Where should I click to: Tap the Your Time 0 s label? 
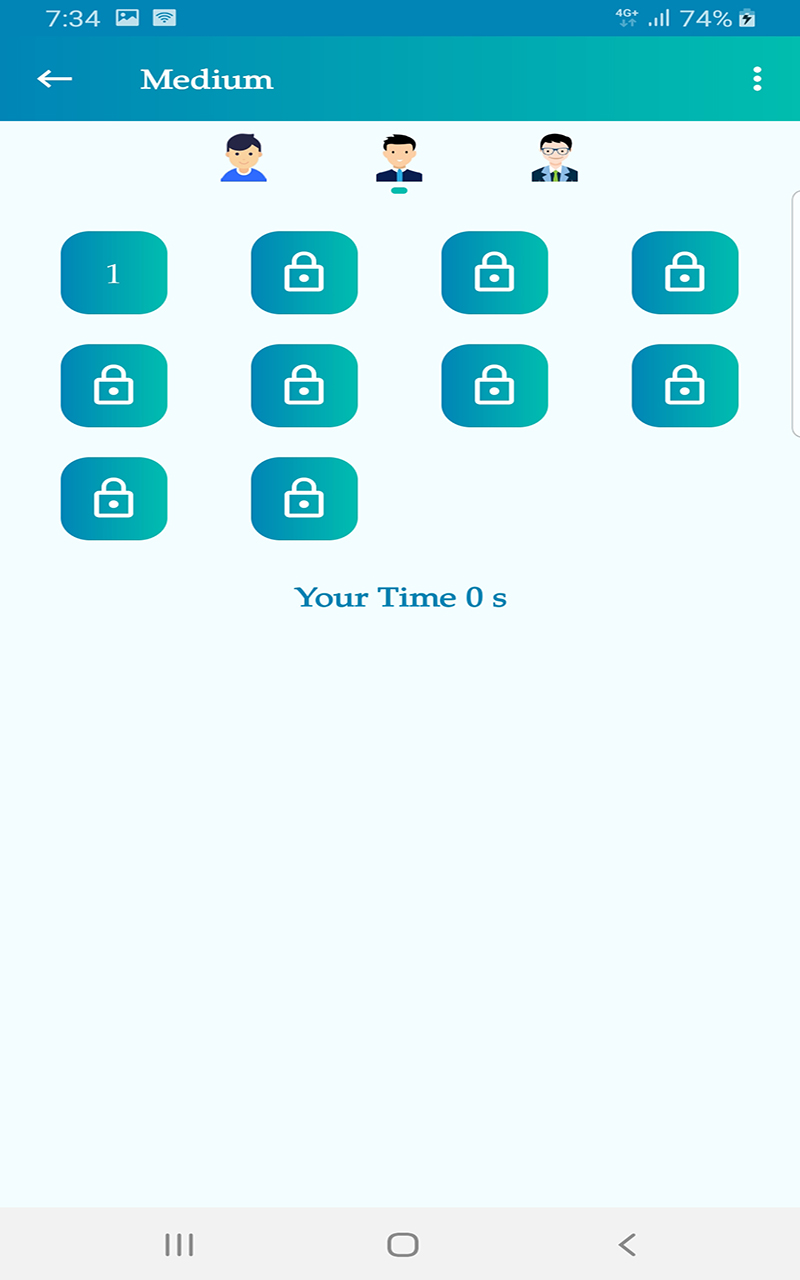pyautogui.click(x=400, y=597)
